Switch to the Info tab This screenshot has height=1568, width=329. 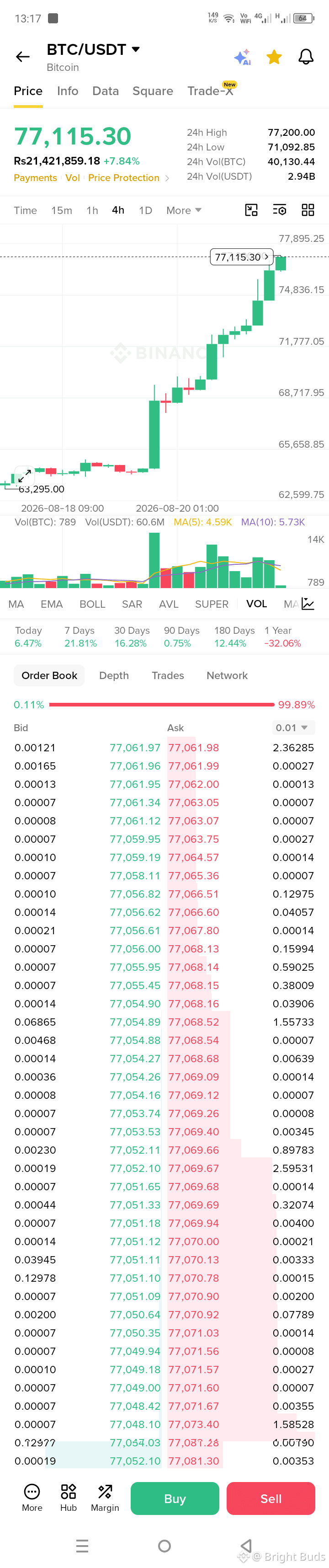coord(68,91)
